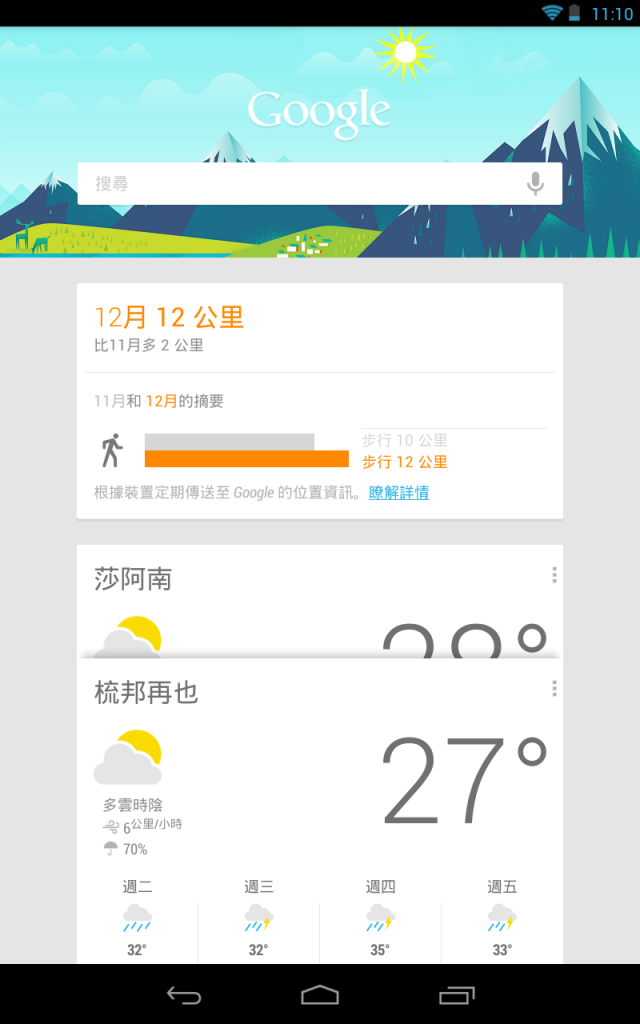Go back with the system back button

pyautogui.click(x=184, y=995)
